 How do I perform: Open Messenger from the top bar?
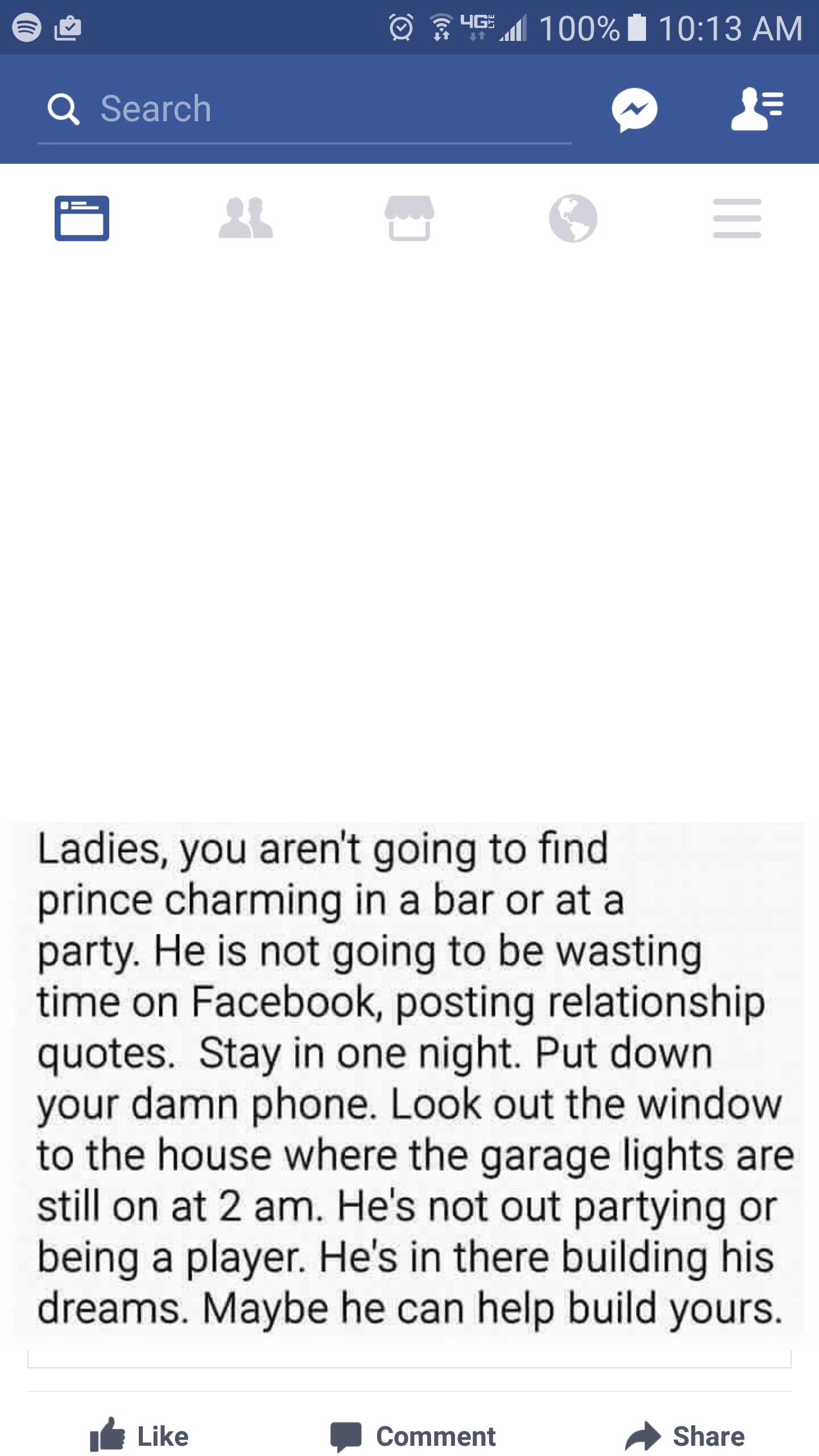tap(634, 110)
